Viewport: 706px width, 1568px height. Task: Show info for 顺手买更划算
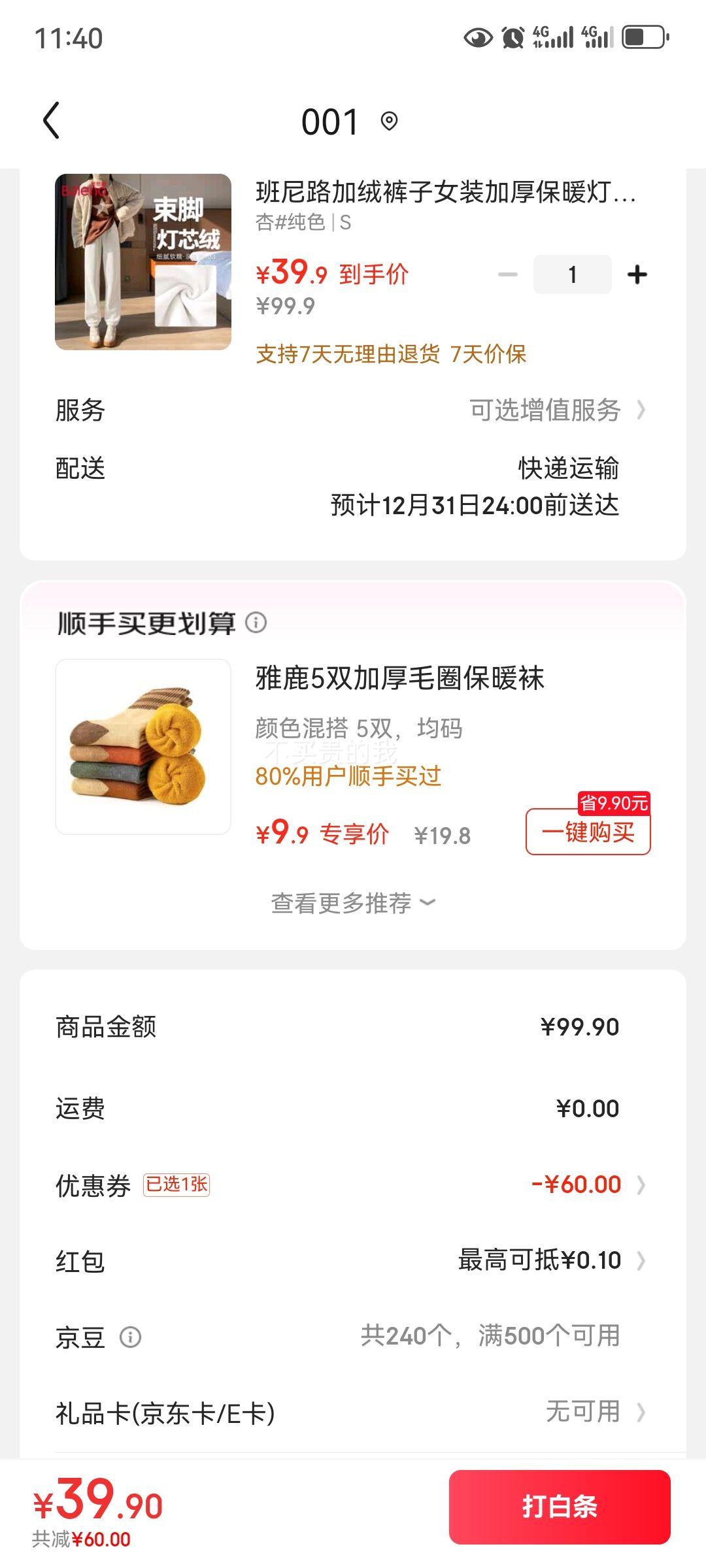point(256,623)
